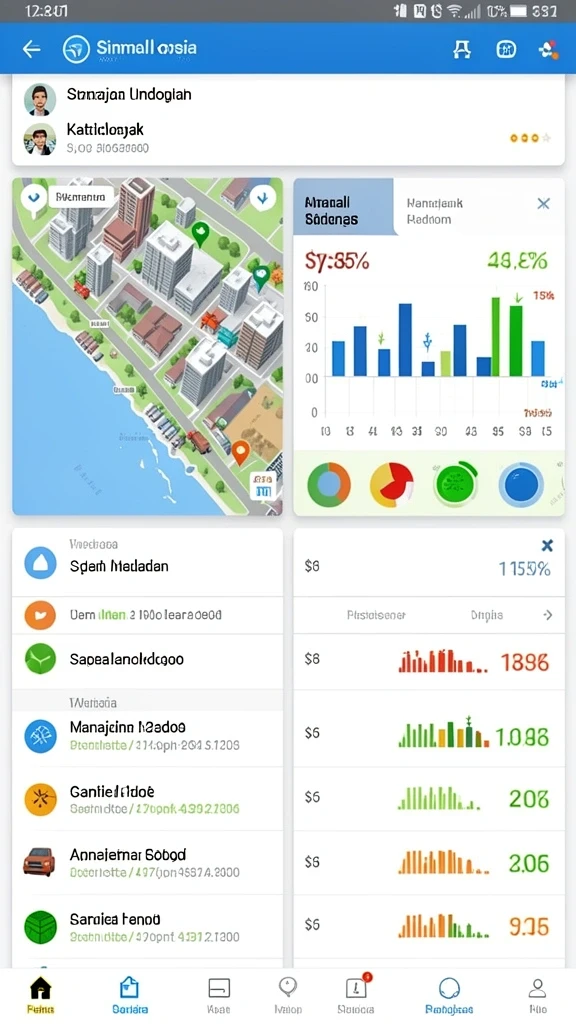Tap the arrow beside Dnpia header

pyautogui.click(x=548, y=615)
